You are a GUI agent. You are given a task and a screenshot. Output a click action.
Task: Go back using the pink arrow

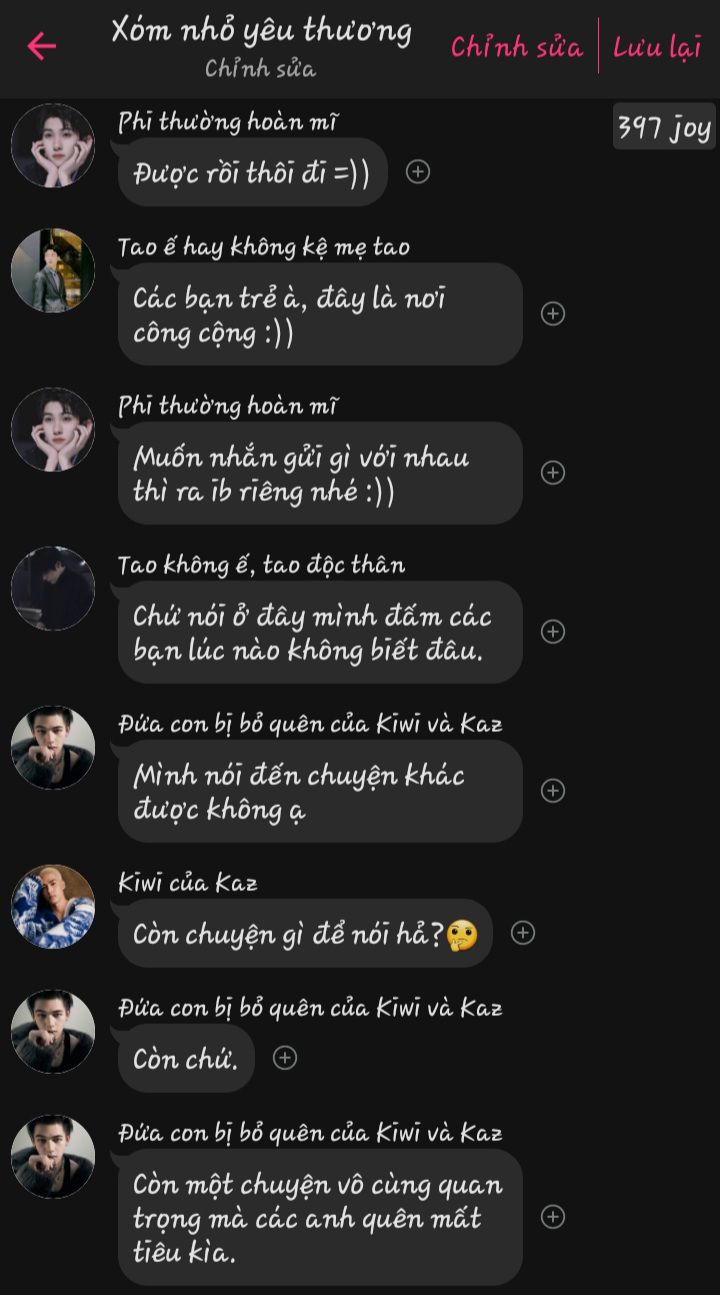[x=41, y=46]
